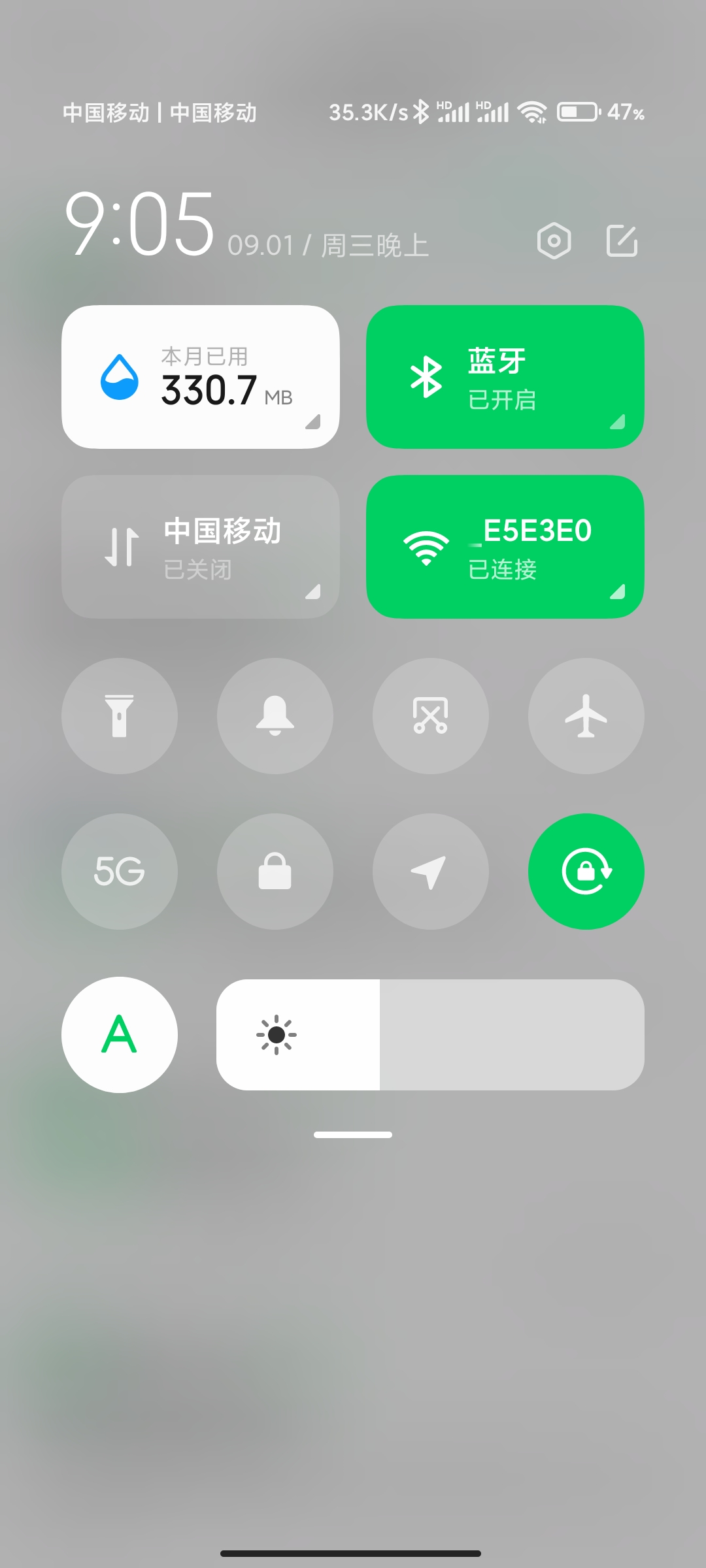Image resolution: width=706 pixels, height=1568 pixels.
Task: Enable airplane mode
Action: coord(586,716)
